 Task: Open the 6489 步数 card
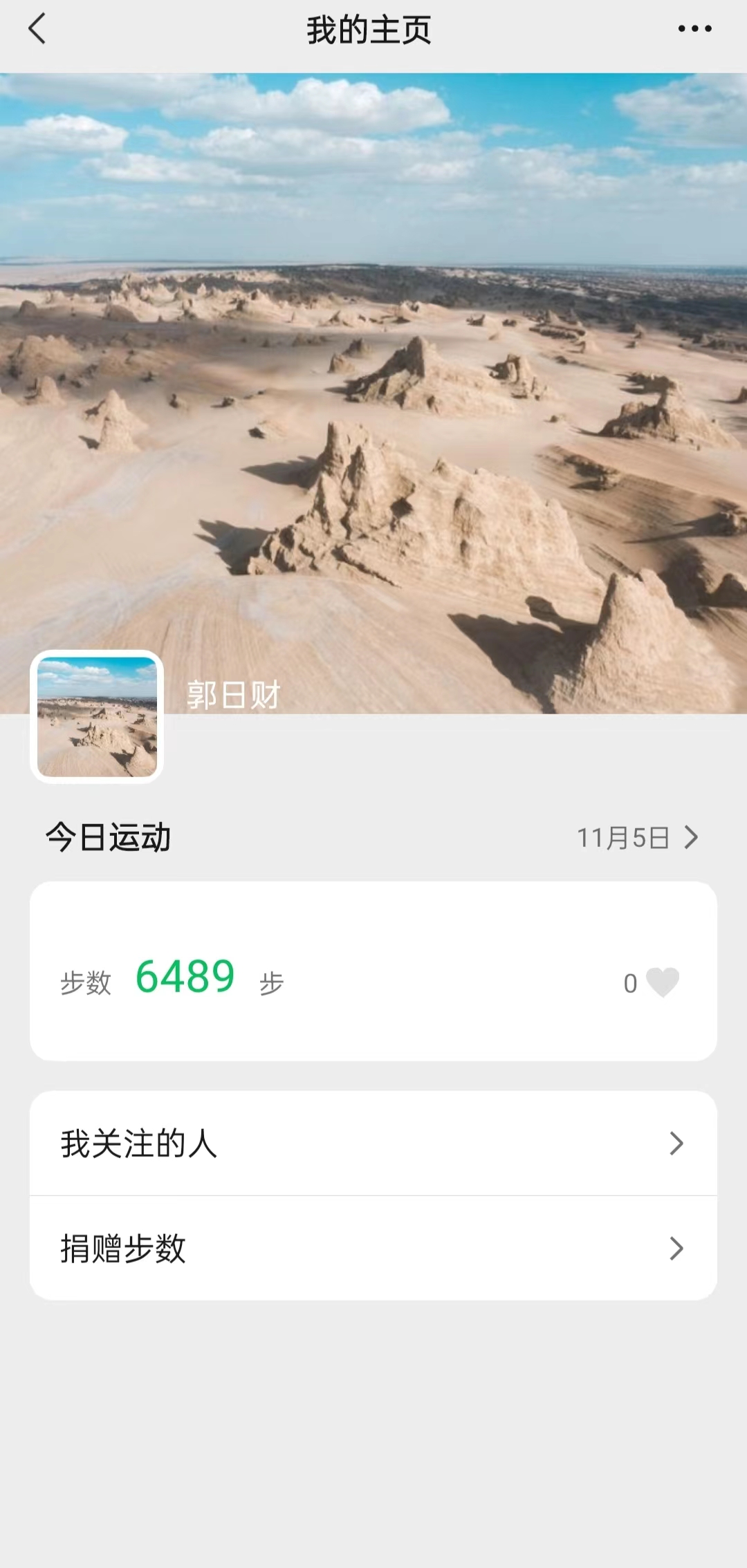click(373, 971)
